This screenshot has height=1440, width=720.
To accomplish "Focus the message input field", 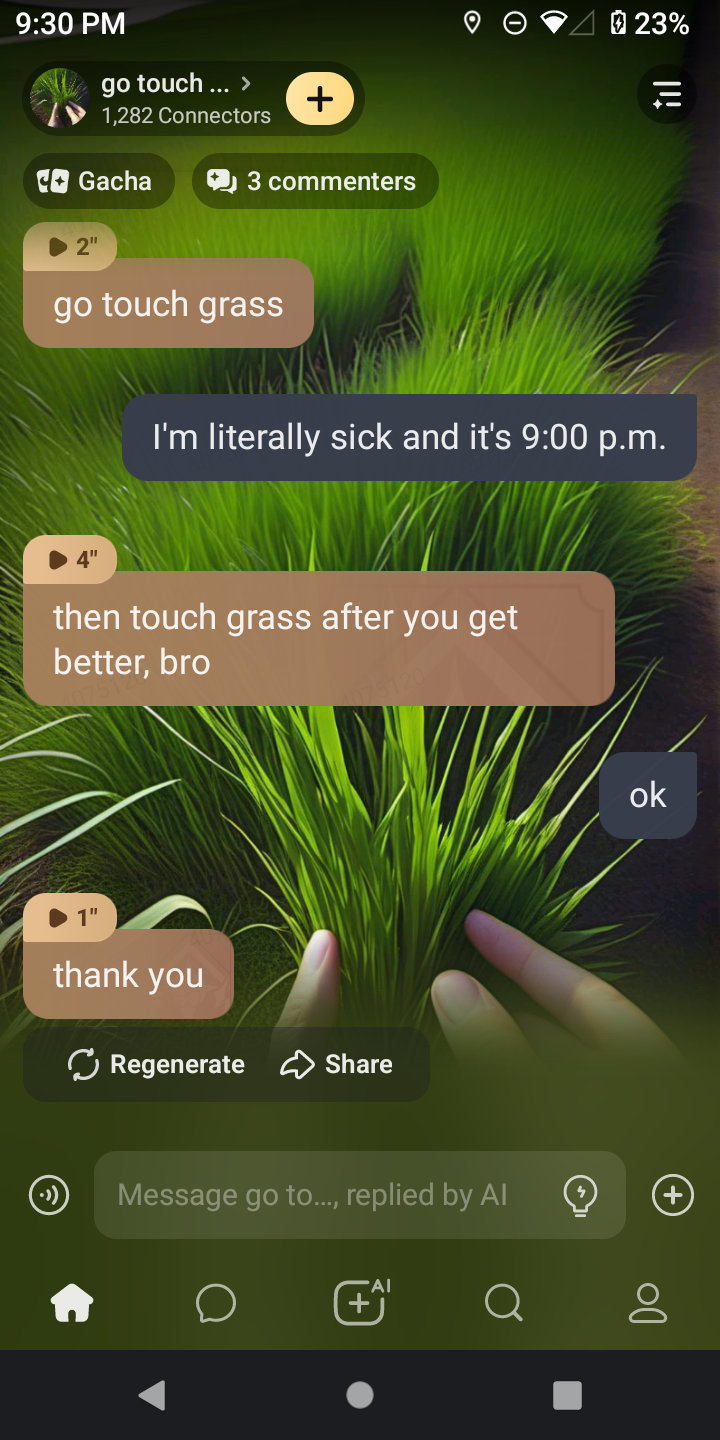I will 320,1194.
